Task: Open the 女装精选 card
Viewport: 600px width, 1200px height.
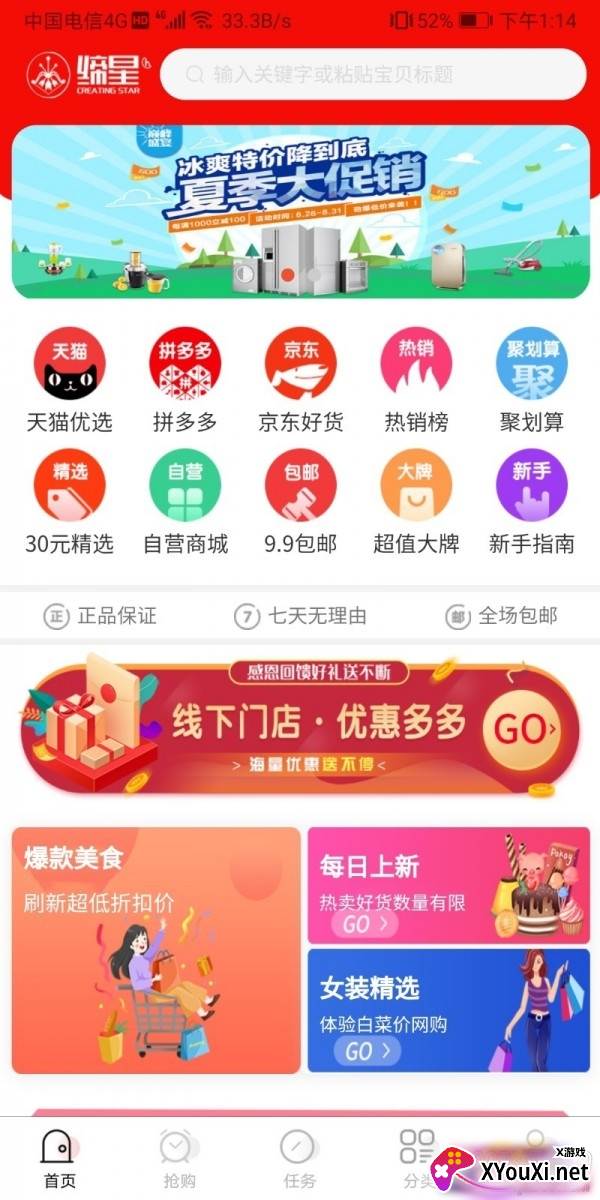Action: 448,1011
